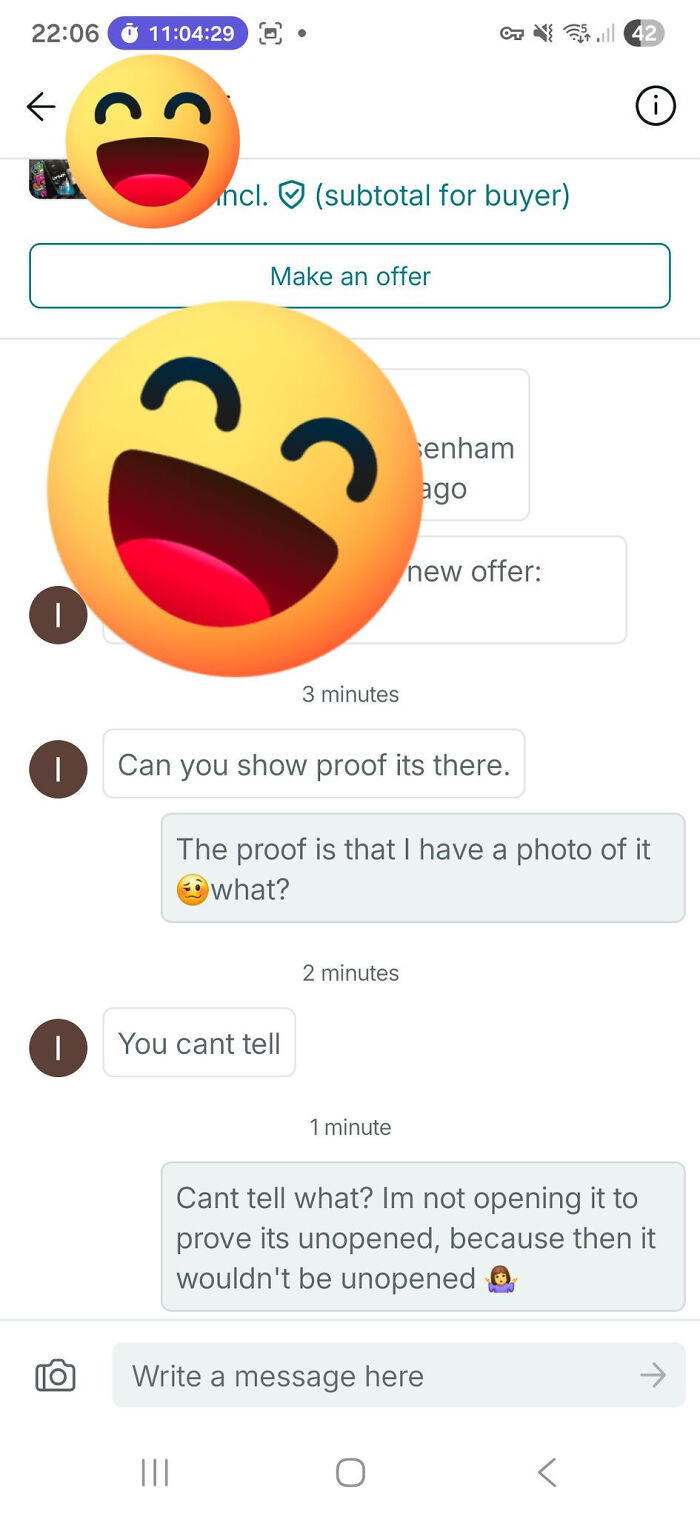
Task: Tap the Make an offer button
Action: [x=350, y=276]
